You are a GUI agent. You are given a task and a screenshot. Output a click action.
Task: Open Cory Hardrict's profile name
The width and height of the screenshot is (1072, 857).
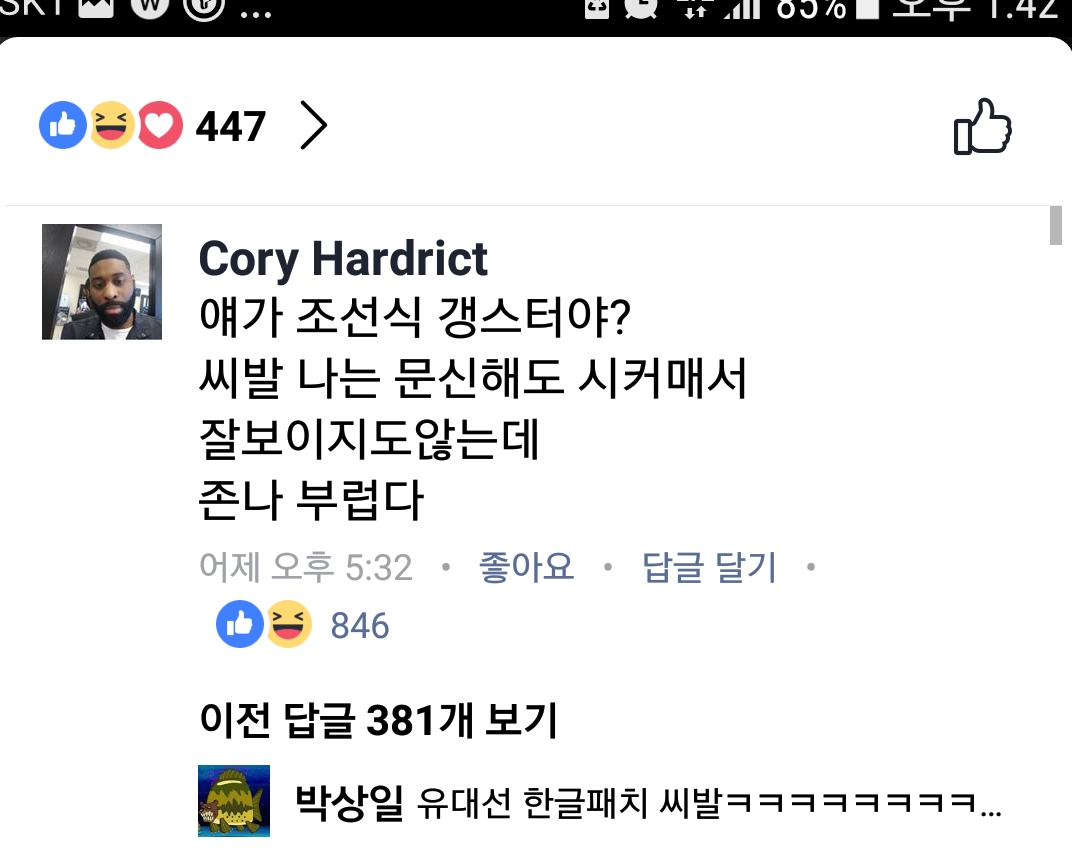pyautogui.click(x=343, y=259)
